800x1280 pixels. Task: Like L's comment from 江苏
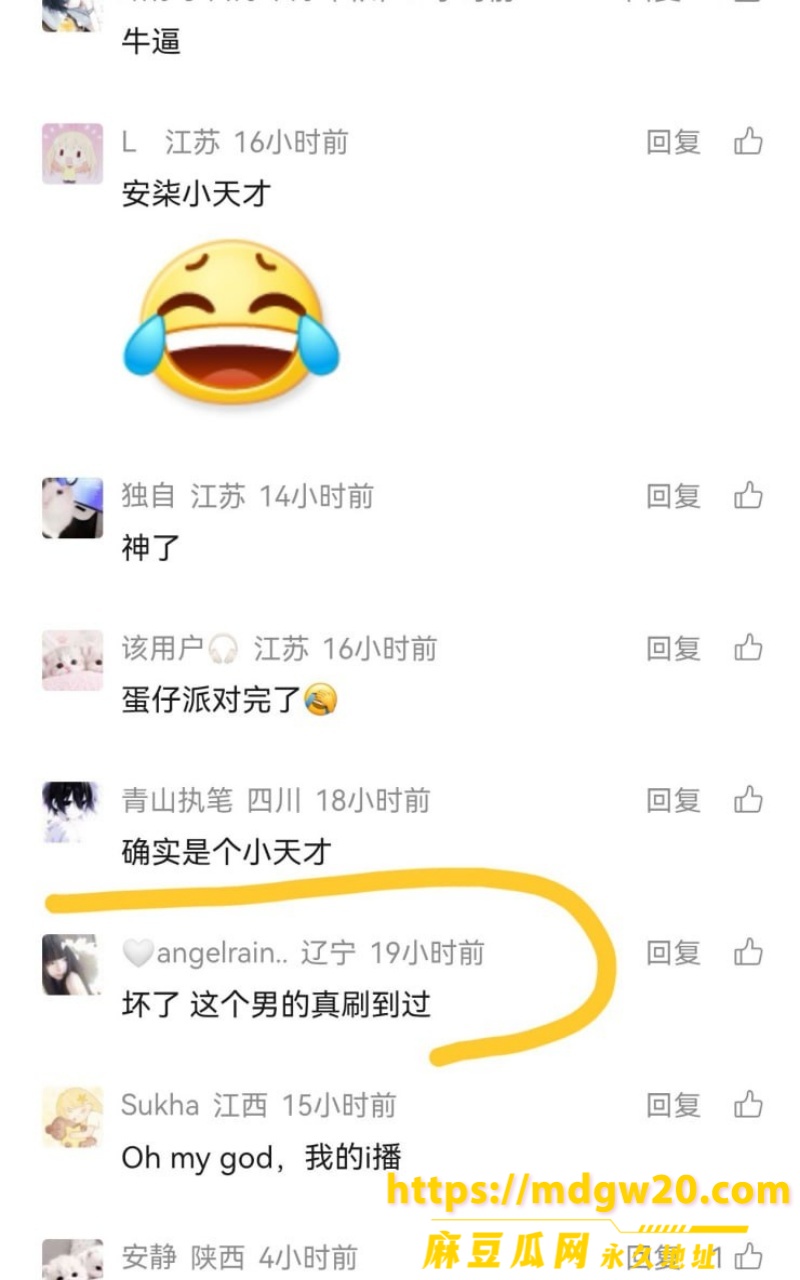(x=748, y=142)
